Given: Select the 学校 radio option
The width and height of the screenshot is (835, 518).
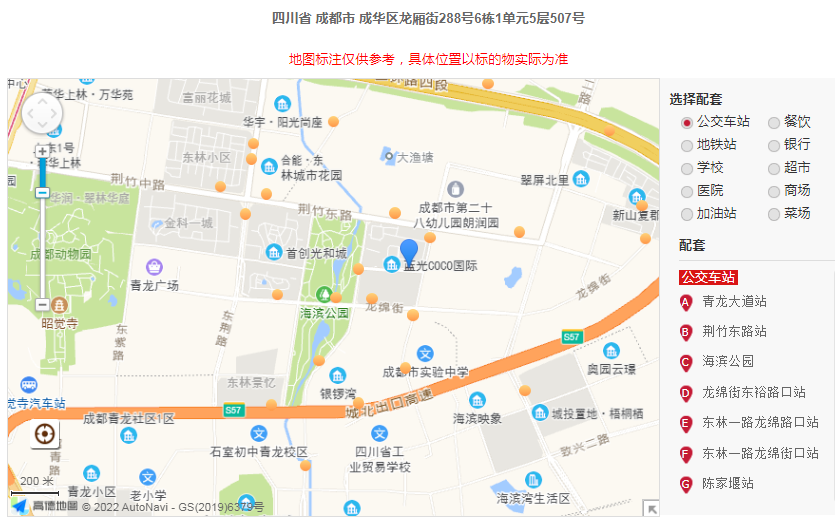Looking at the screenshot, I should click(687, 169).
